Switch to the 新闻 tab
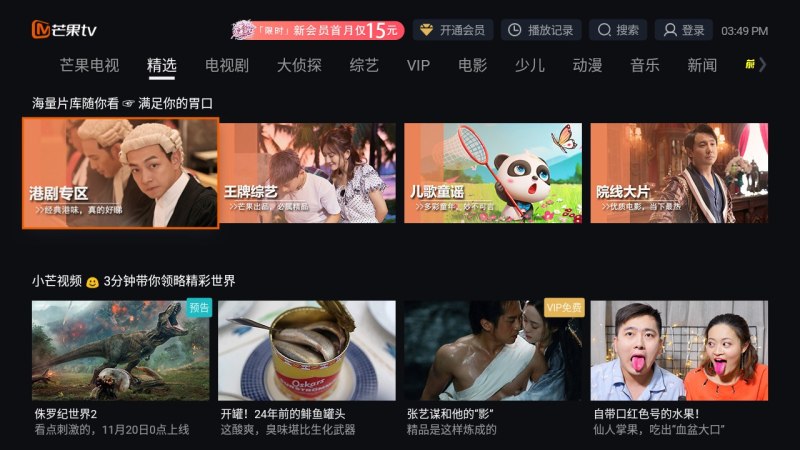 tap(702, 66)
